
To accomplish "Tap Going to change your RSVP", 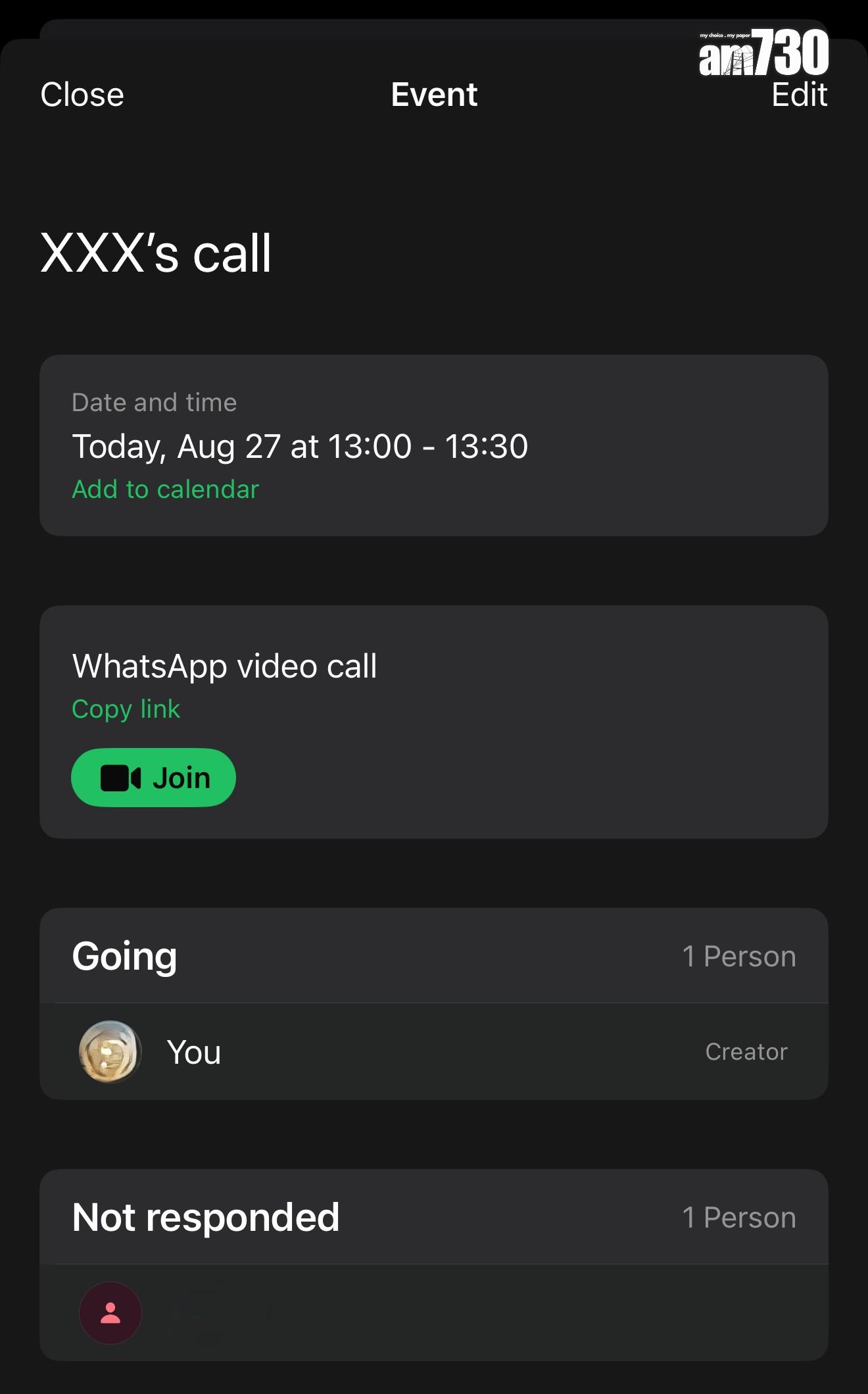I will tap(124, 956).
